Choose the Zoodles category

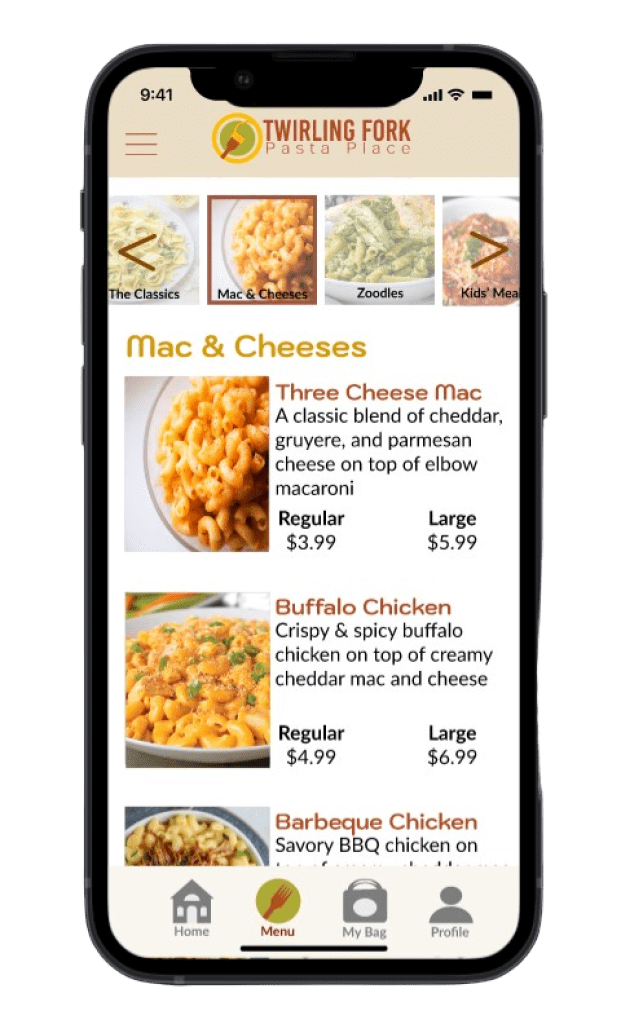pos(379,249)
